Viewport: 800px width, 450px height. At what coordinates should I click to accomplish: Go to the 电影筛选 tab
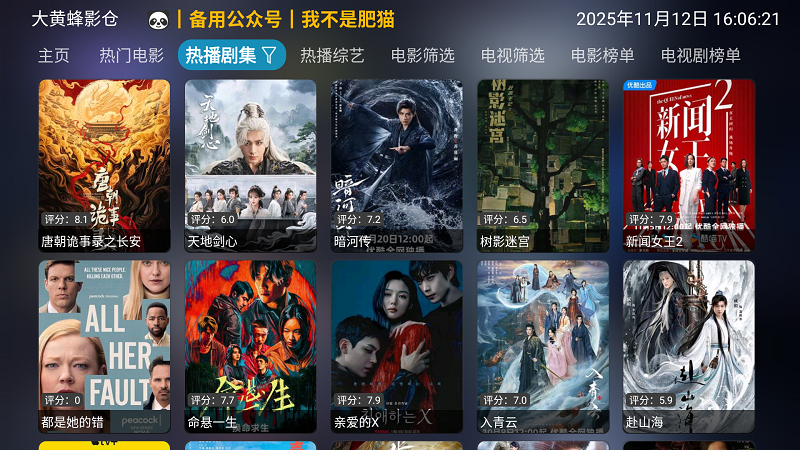click(x=423, y=56)
